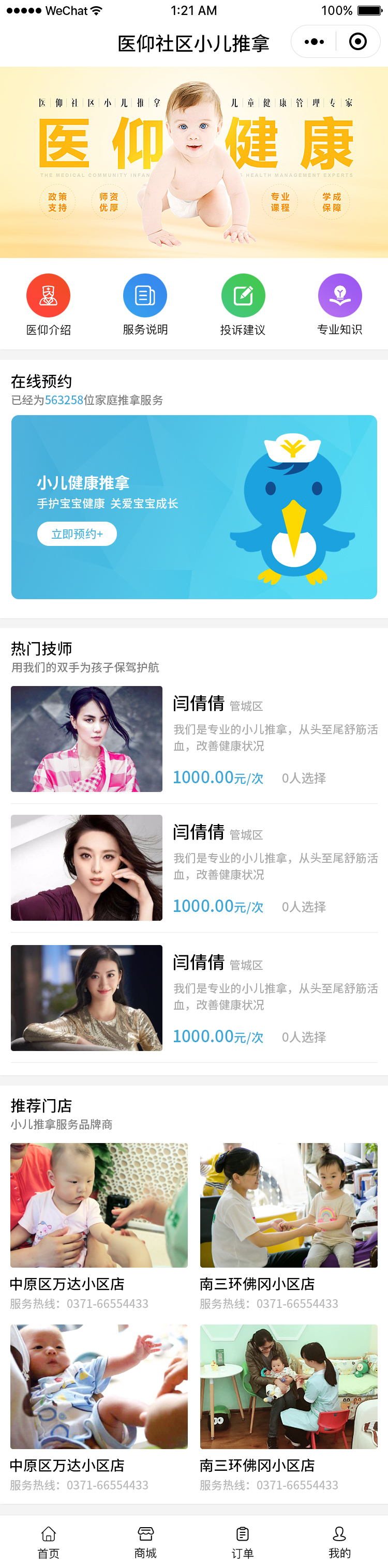Open 医仰介绍 introduction

pos(49,305)
